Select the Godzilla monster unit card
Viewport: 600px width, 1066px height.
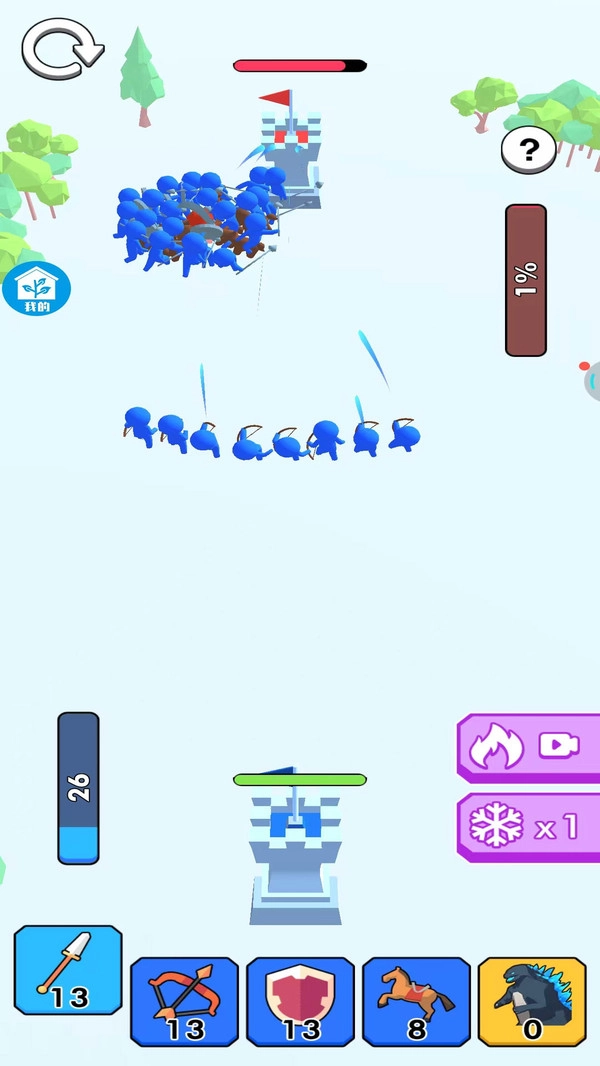click(532, 1001)
